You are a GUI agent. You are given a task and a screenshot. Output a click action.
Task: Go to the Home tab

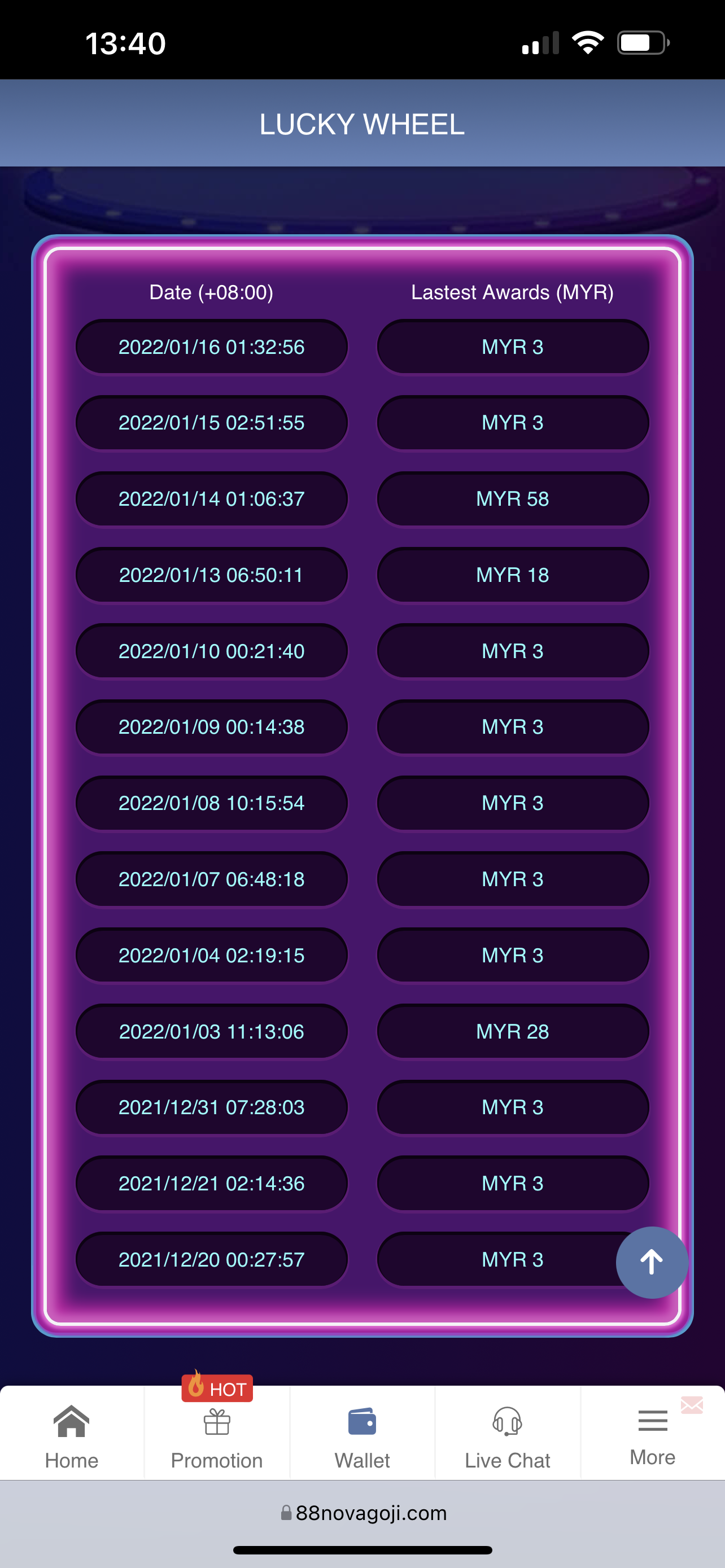click(x=71, y=1434)
